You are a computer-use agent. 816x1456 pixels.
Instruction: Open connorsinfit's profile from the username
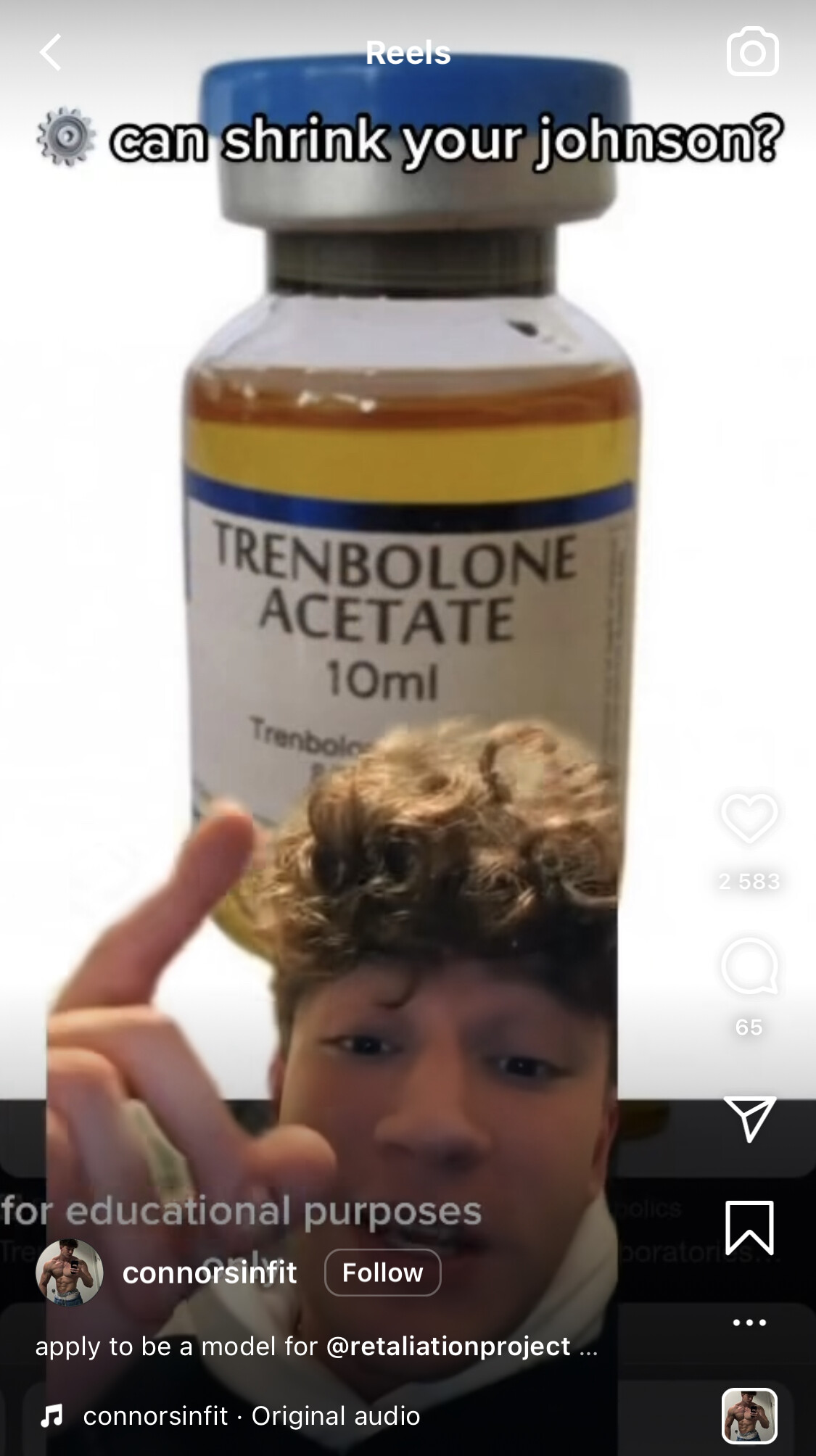[210, 1273]
